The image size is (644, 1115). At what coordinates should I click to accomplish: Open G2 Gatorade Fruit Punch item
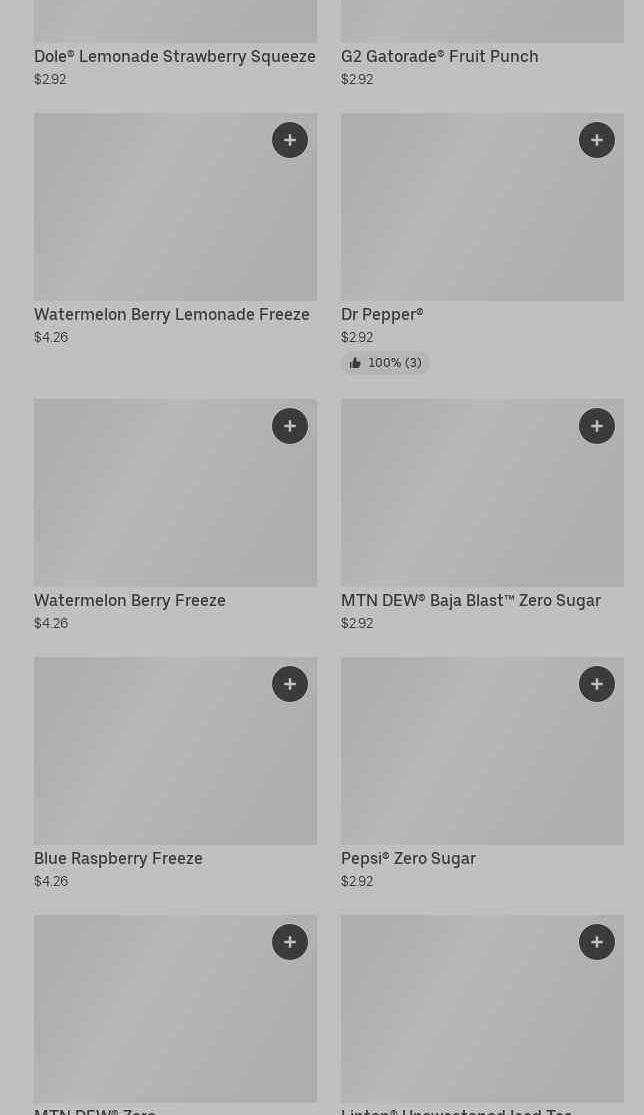pos(439,56)
